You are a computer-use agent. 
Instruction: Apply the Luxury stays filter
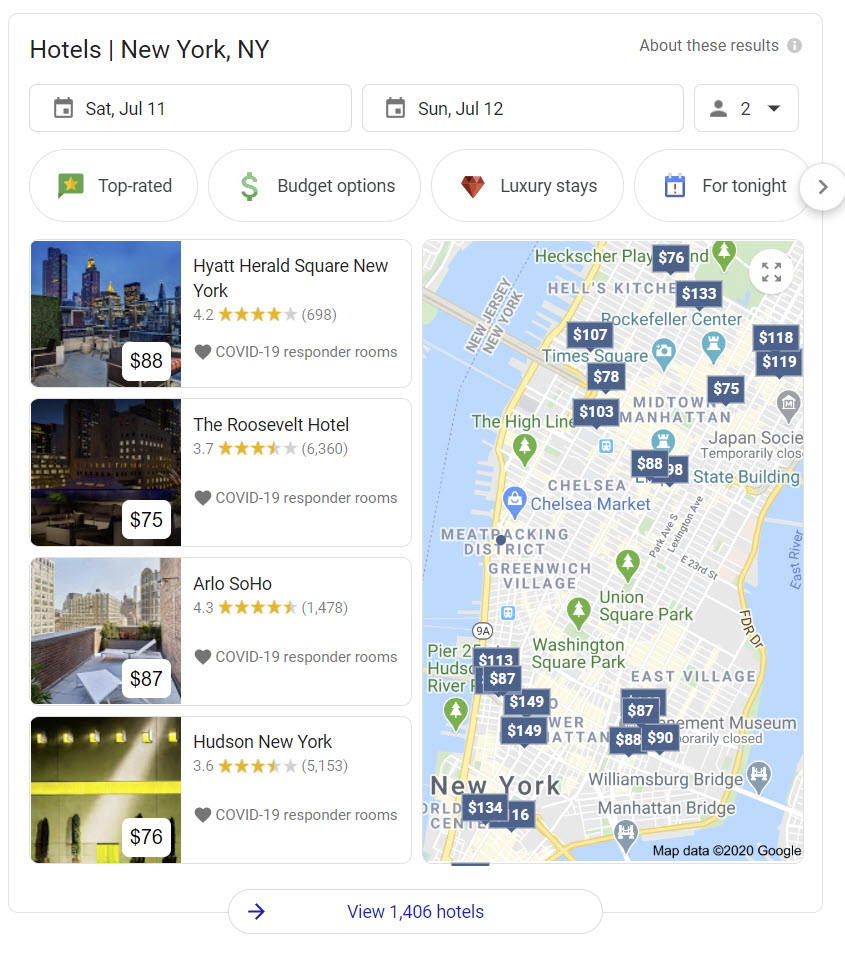[x=527, y=186]
